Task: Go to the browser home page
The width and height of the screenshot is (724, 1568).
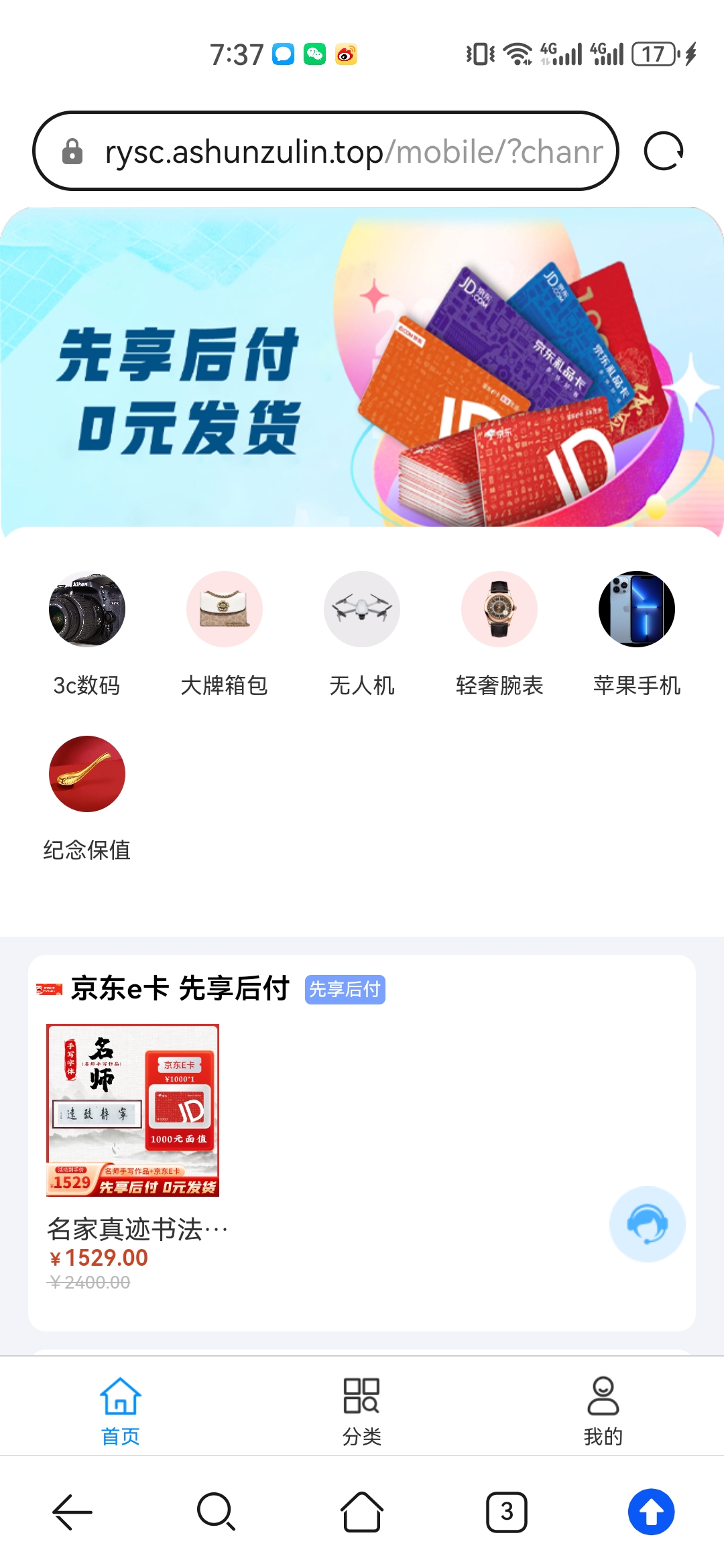Action: click(362, 1512)
